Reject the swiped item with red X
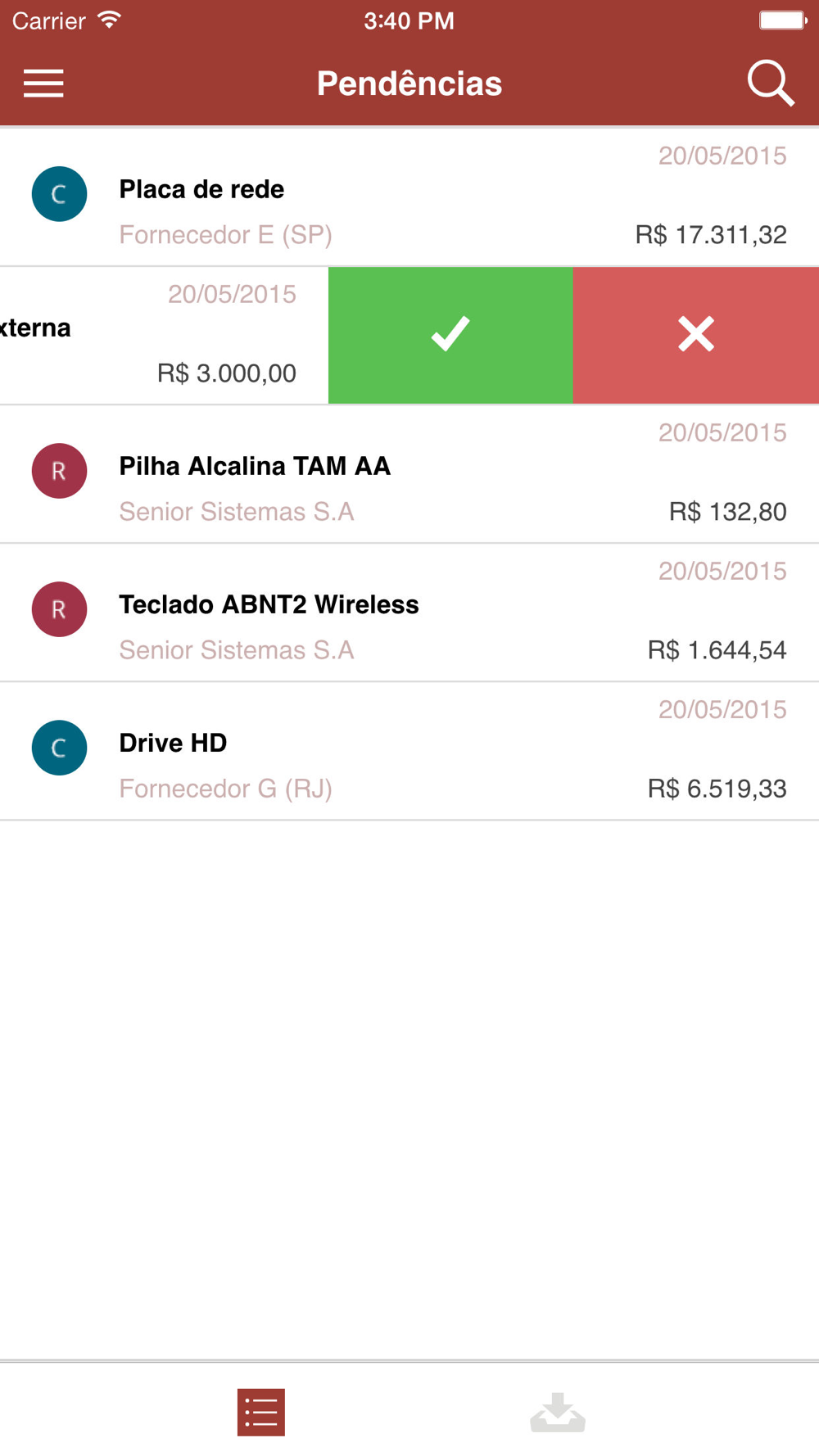Image resolution: width=819 pixels, height=1456 pixels. (696, 335)
